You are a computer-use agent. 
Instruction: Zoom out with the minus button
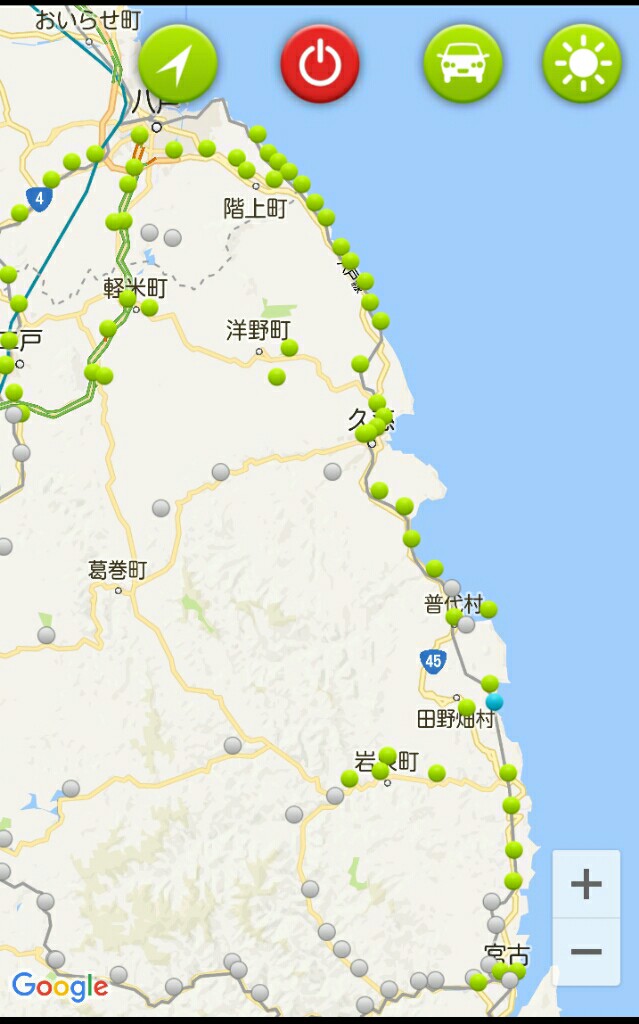[586, 952]
